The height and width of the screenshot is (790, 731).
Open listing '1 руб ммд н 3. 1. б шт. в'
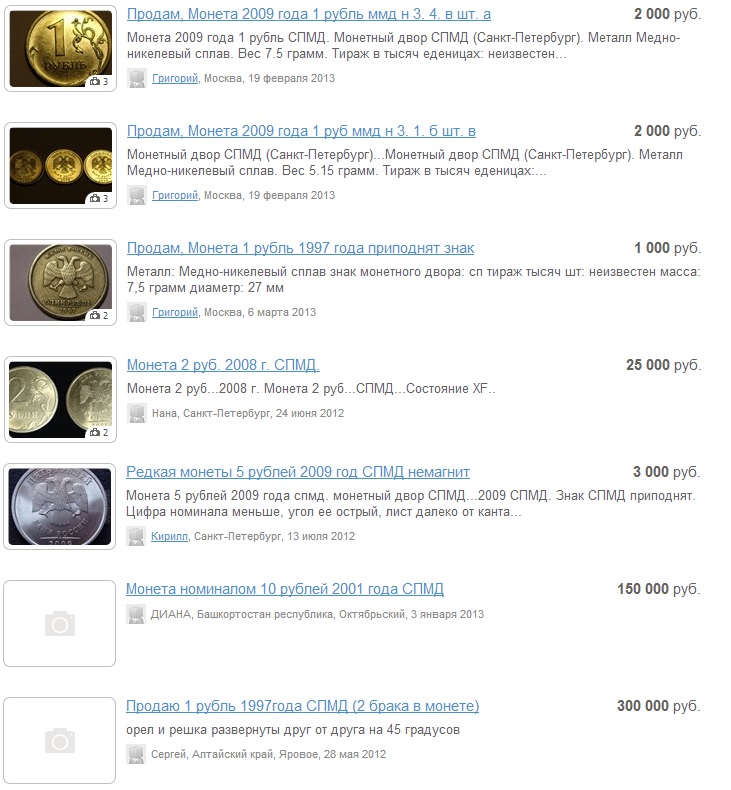301,131
